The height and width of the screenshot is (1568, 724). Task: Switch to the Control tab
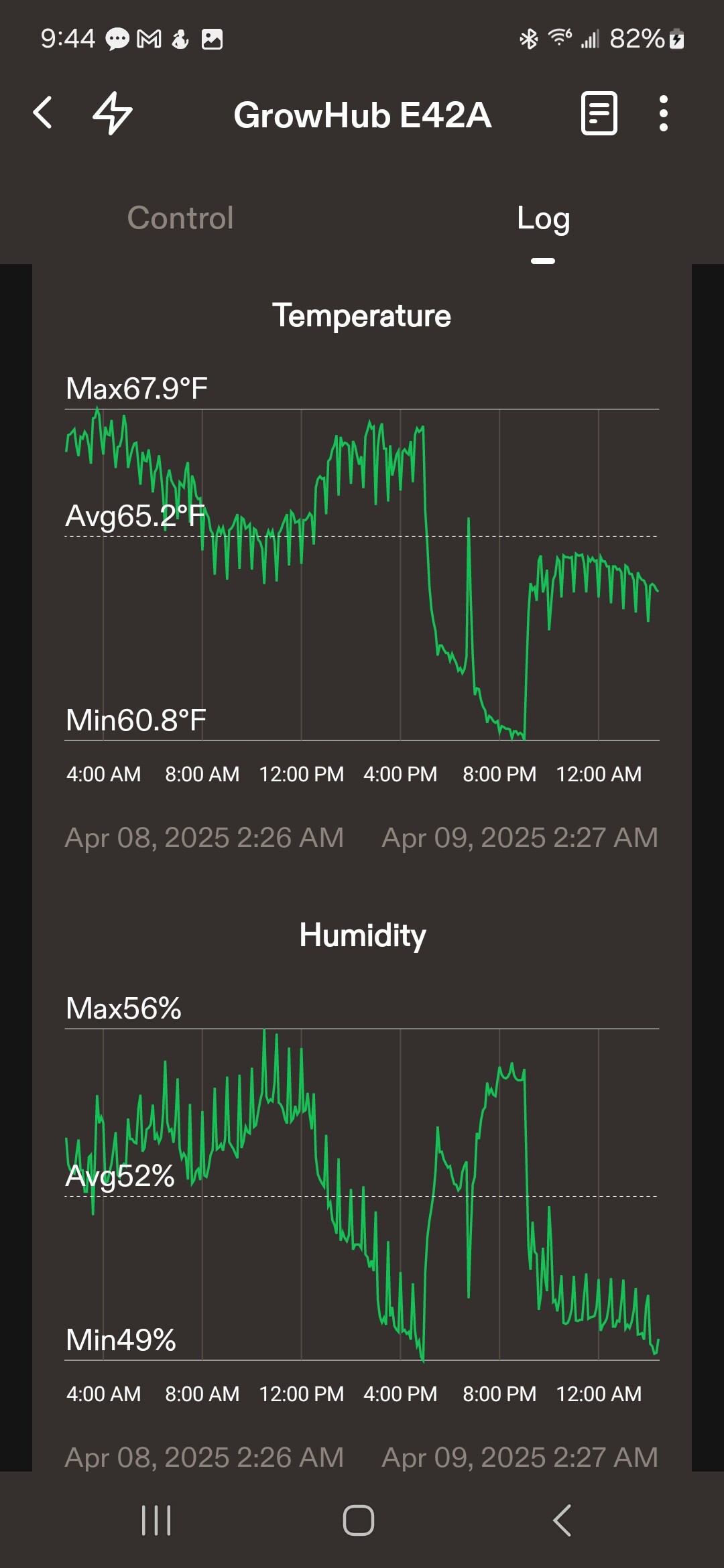pos(180,218)
